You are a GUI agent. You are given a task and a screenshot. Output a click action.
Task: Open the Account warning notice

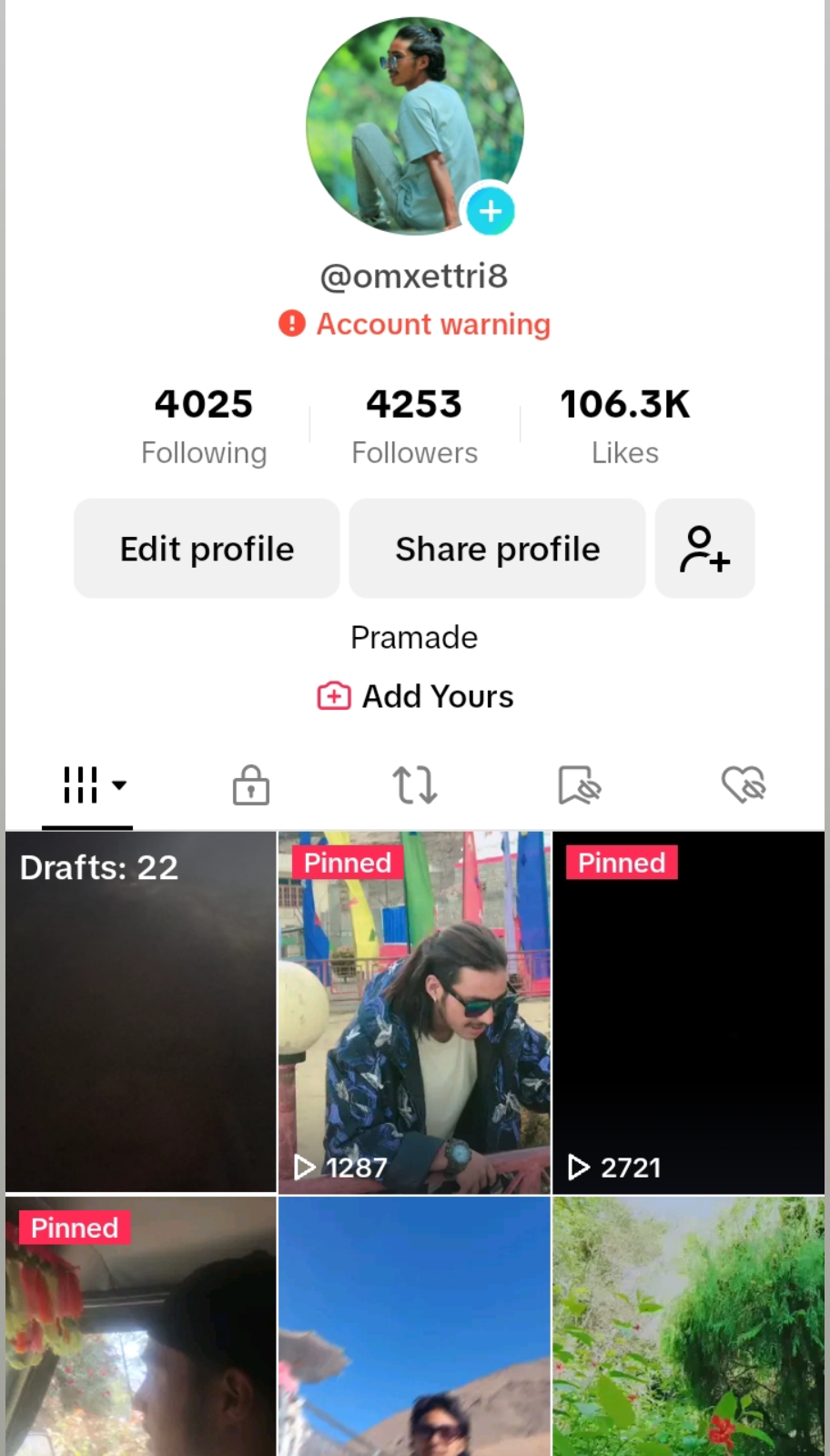pos(415,324)
